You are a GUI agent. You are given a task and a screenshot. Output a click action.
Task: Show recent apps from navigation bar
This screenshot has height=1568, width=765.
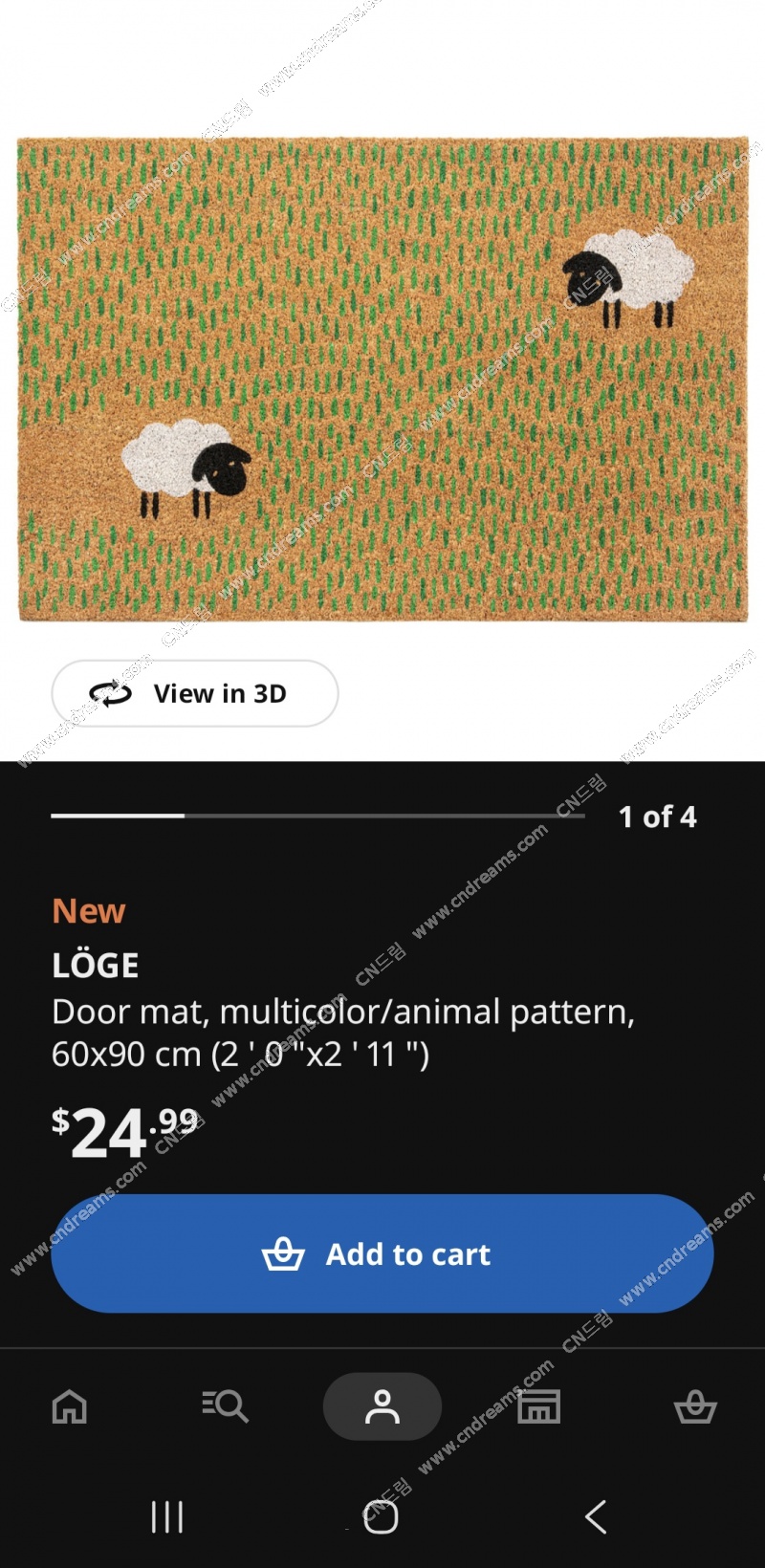point(167,1516)
